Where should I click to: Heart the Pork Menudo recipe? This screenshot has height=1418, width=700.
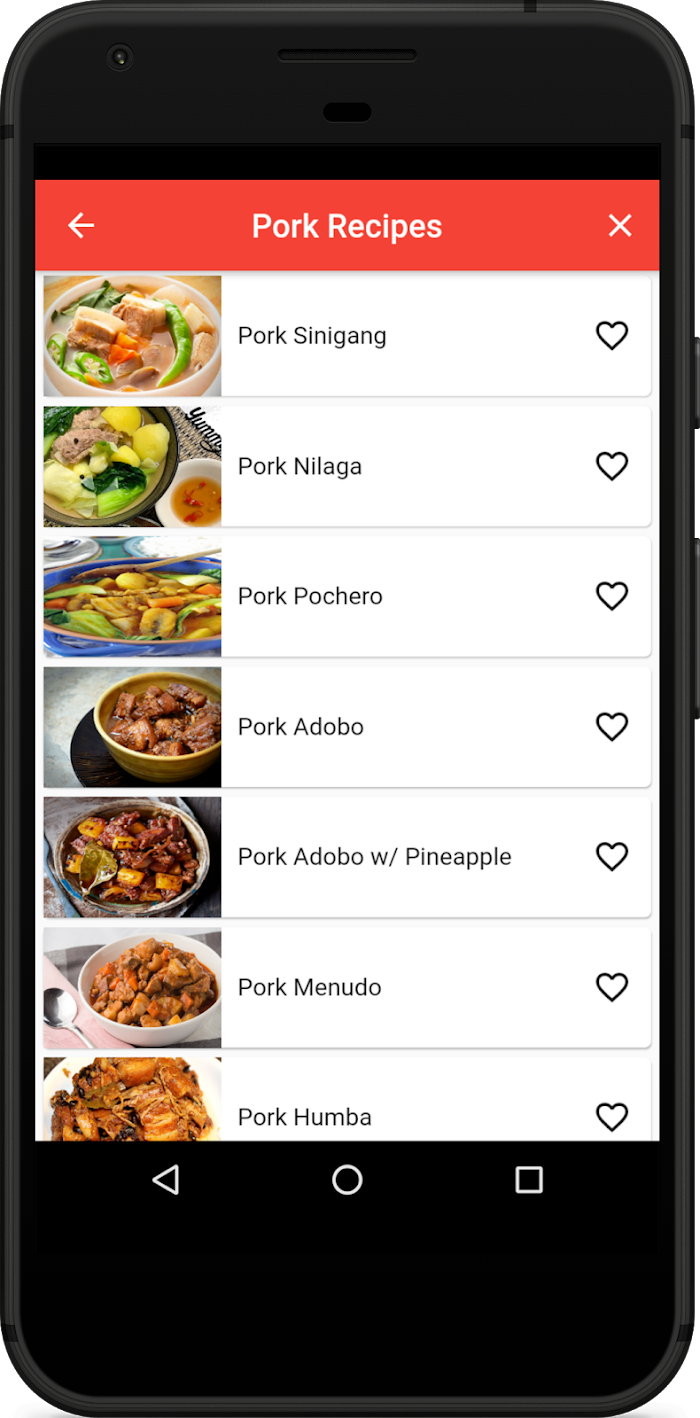coord(612,987)
